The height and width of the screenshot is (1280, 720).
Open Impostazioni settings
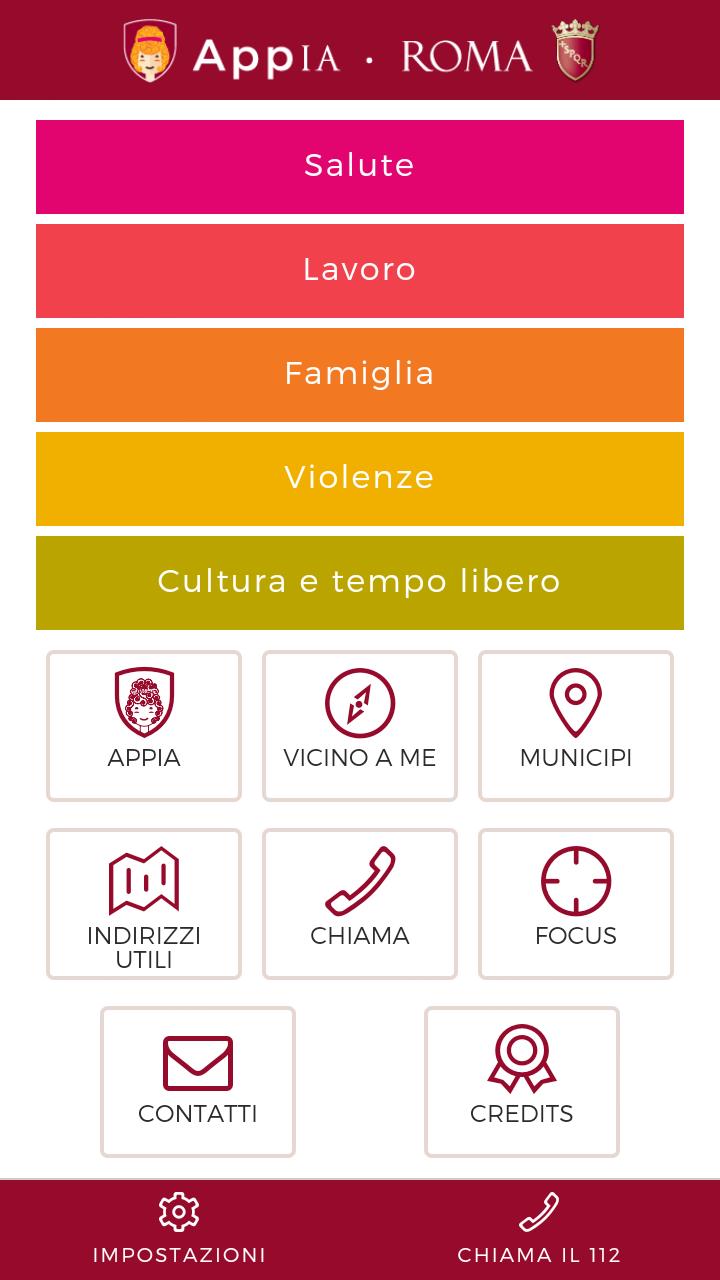point(180,1230)
